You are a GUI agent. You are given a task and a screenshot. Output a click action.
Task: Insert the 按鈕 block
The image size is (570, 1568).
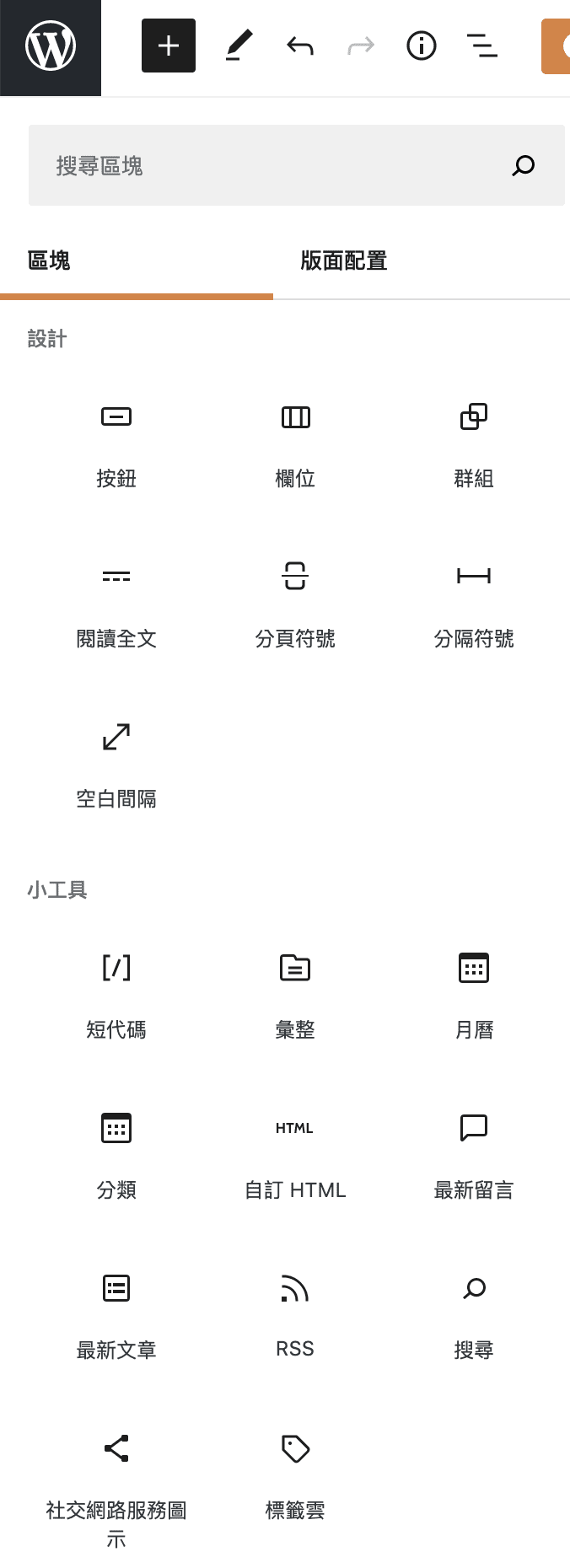click(116, 443)
